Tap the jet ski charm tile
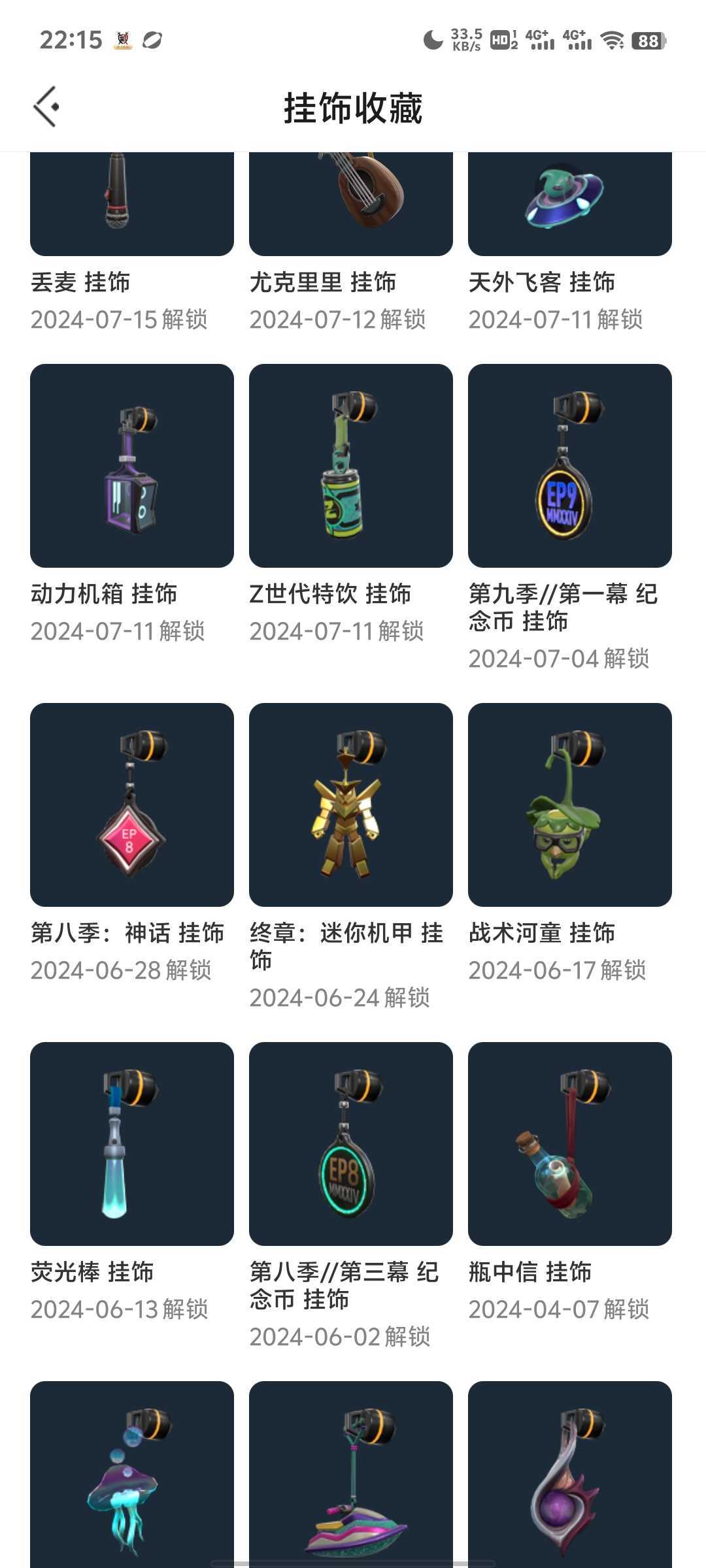 click(350, 1477)
